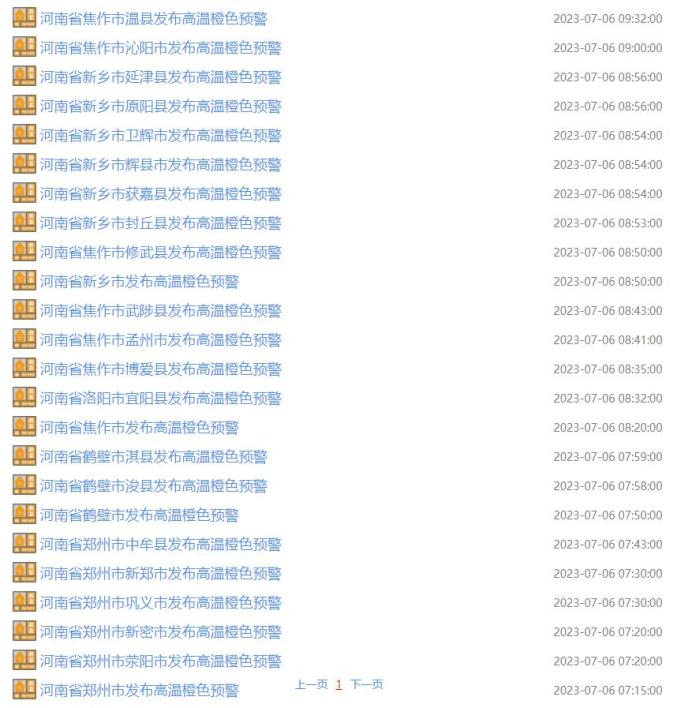Open 河南省新乡市封丘县发布高温橙色预警
Image resolution: width=677 pixels, height=708 pixels.
click(x=160, y=223)
